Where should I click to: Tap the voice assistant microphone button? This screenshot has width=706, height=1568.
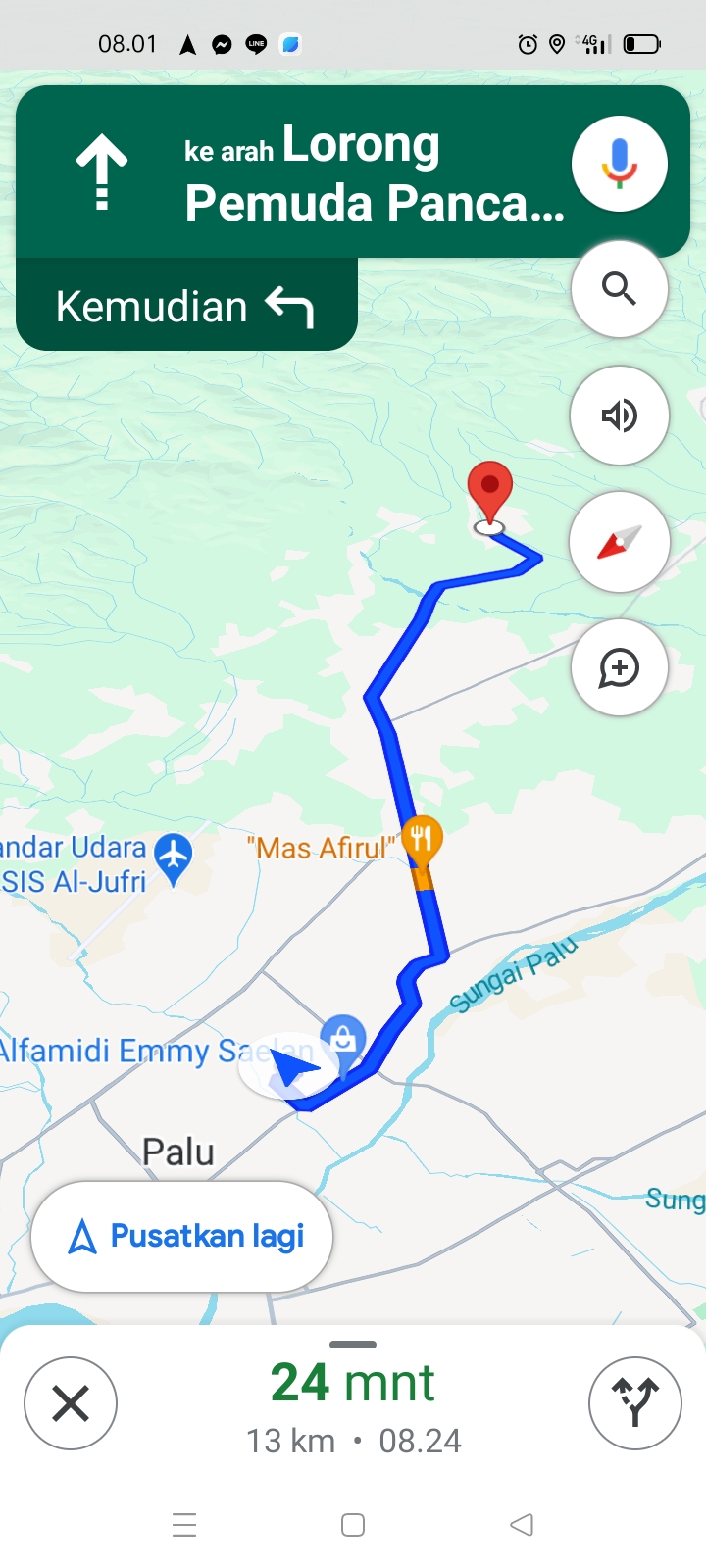[620, 164]
